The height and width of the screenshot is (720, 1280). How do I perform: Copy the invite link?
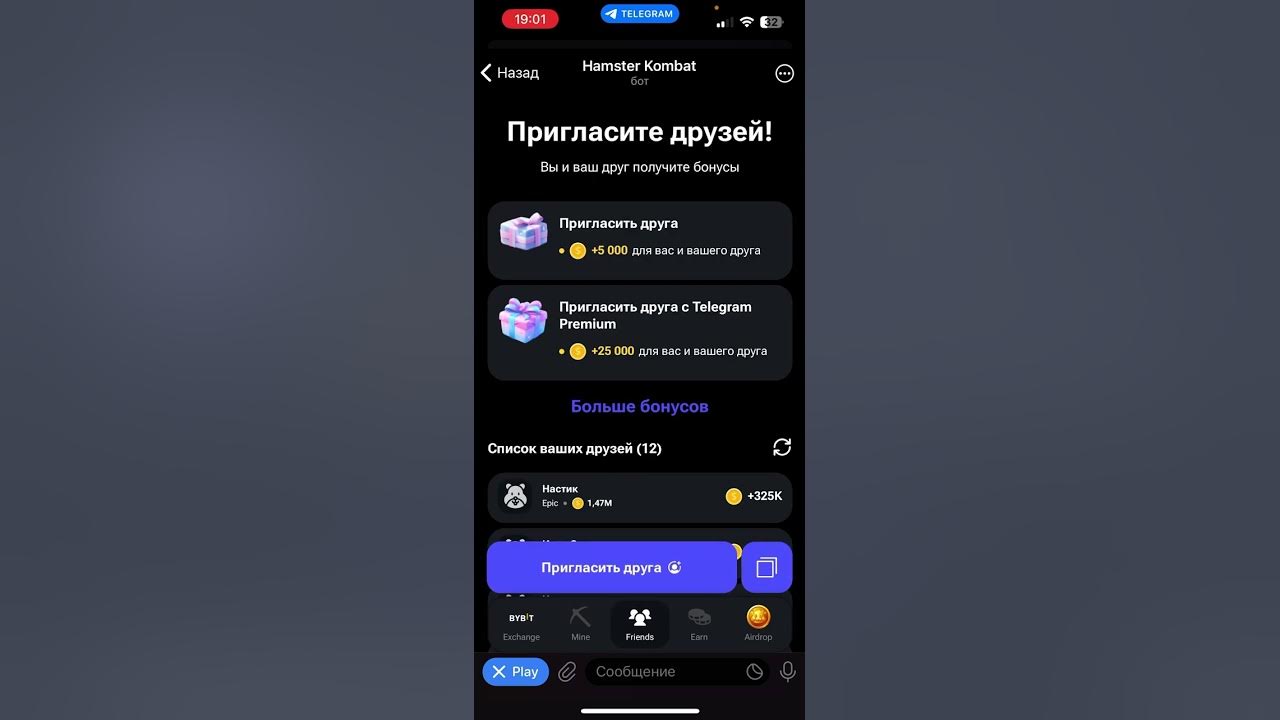[x=767, y=567]
